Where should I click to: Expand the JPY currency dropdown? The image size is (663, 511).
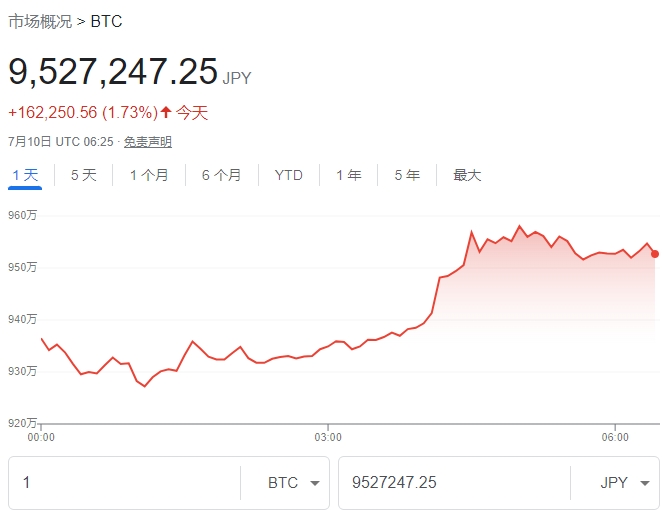pos(624,483)
